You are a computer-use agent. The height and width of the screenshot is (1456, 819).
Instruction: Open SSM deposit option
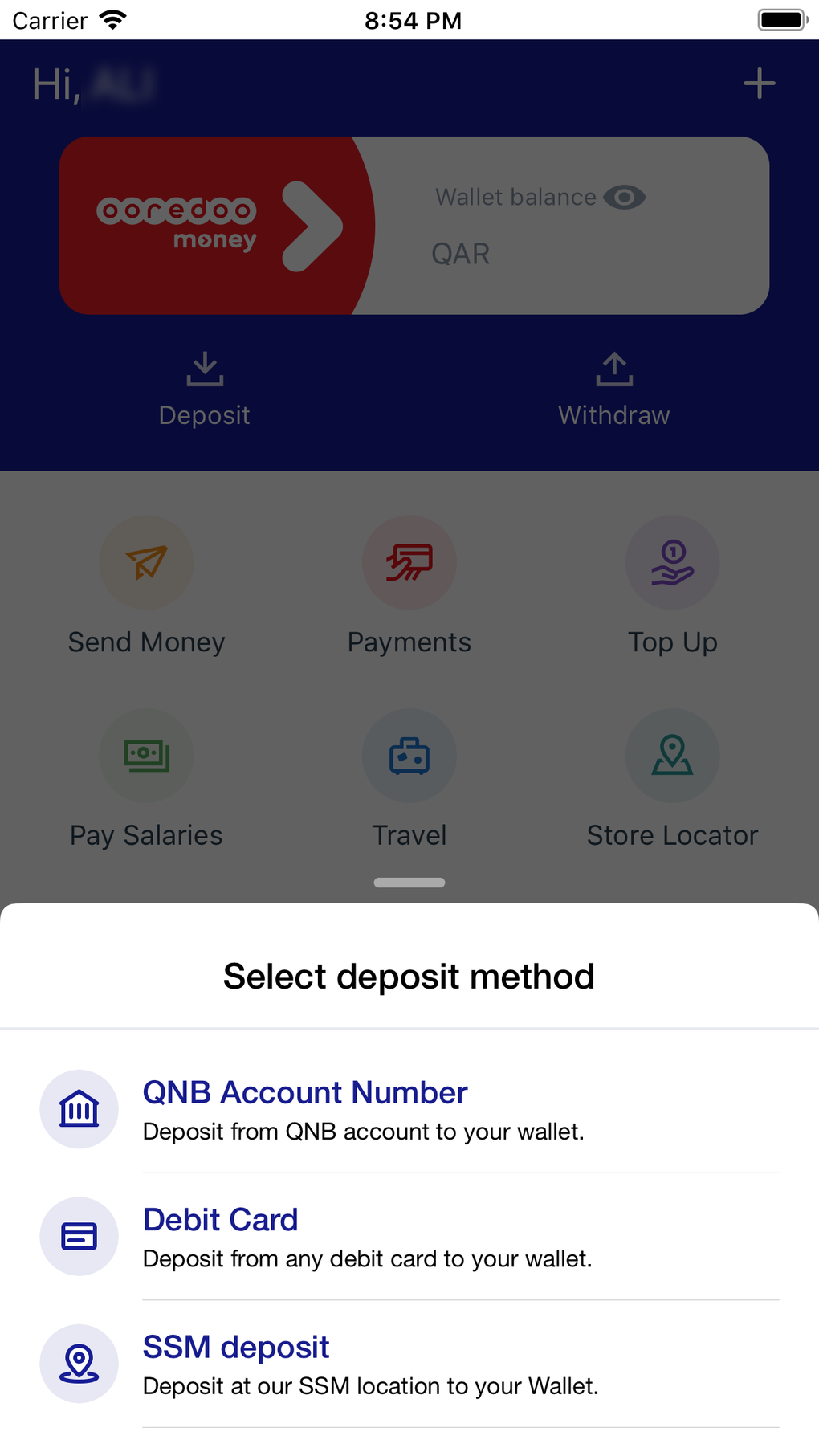click(409, 1364)
